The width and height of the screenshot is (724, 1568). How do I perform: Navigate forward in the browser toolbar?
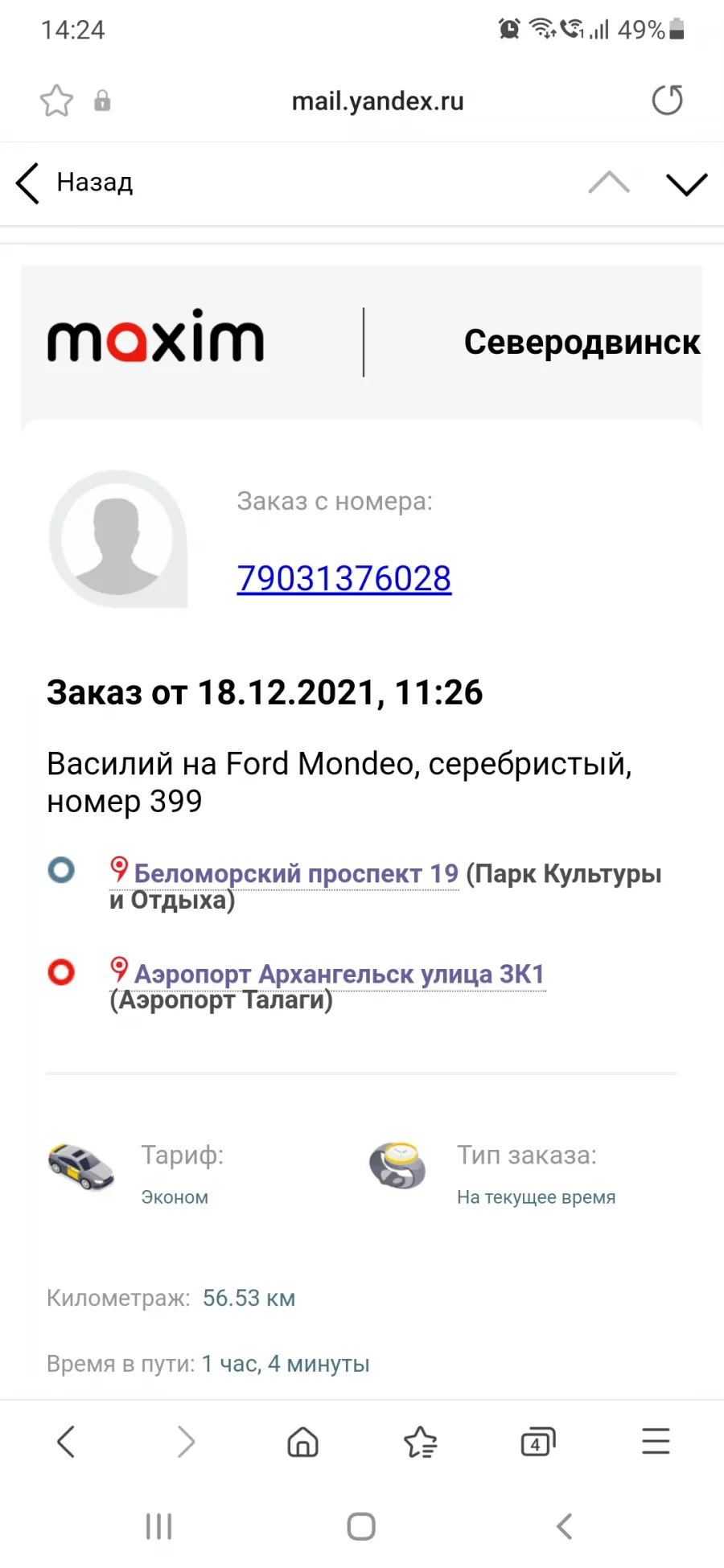coord(186,1442)
